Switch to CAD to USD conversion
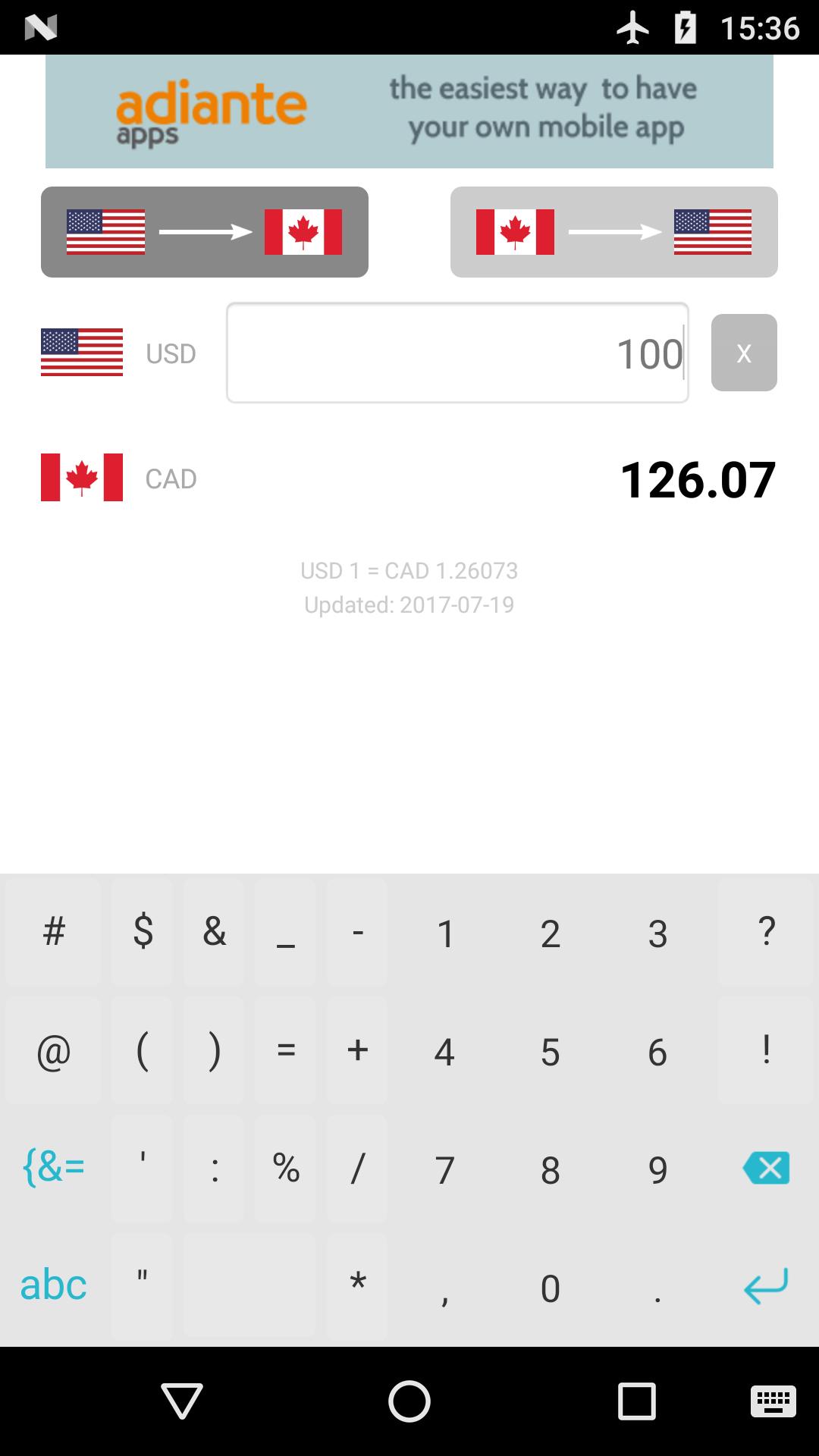This screenshot has width=819, height=1456. point(614,232)
